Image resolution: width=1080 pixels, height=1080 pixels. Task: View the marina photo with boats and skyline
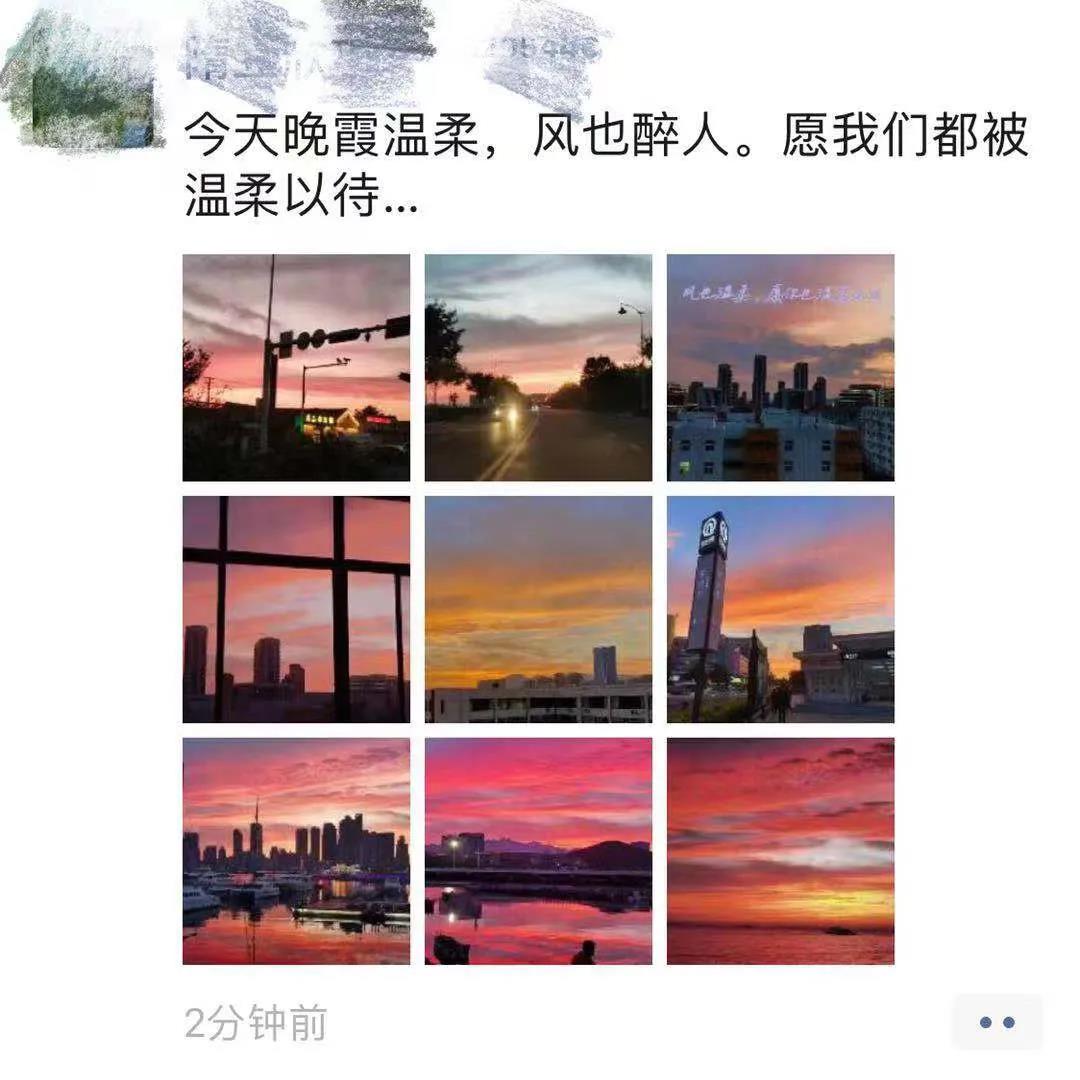(x=296, y=851)
